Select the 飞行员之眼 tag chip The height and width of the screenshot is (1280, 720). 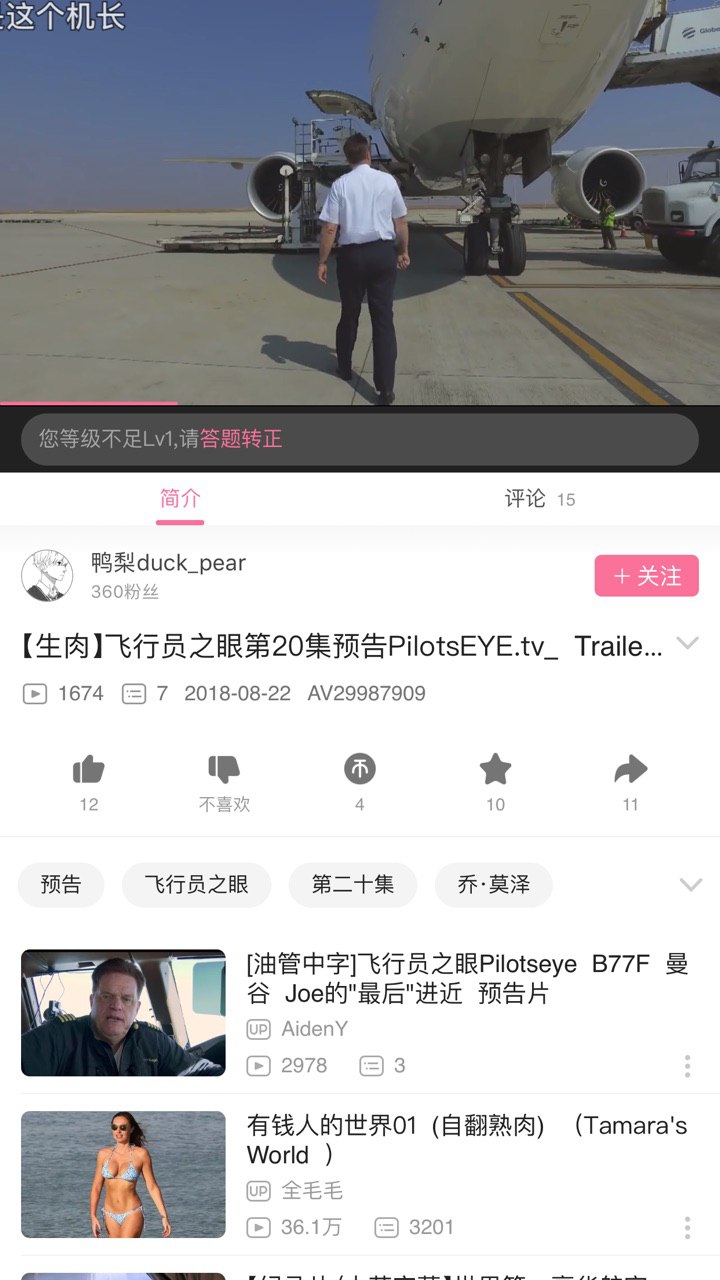click(196, 885)
